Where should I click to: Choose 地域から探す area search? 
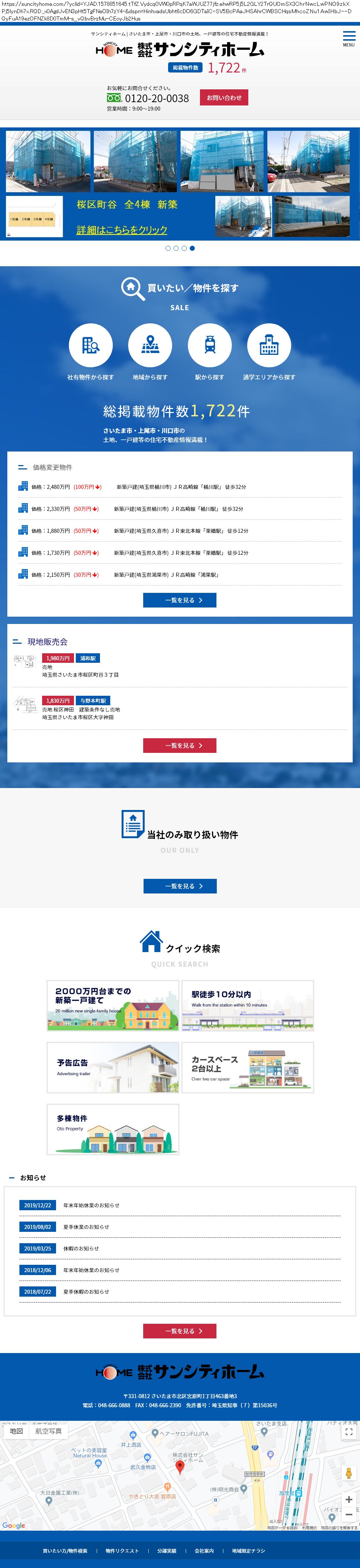[x=150, y=345]
